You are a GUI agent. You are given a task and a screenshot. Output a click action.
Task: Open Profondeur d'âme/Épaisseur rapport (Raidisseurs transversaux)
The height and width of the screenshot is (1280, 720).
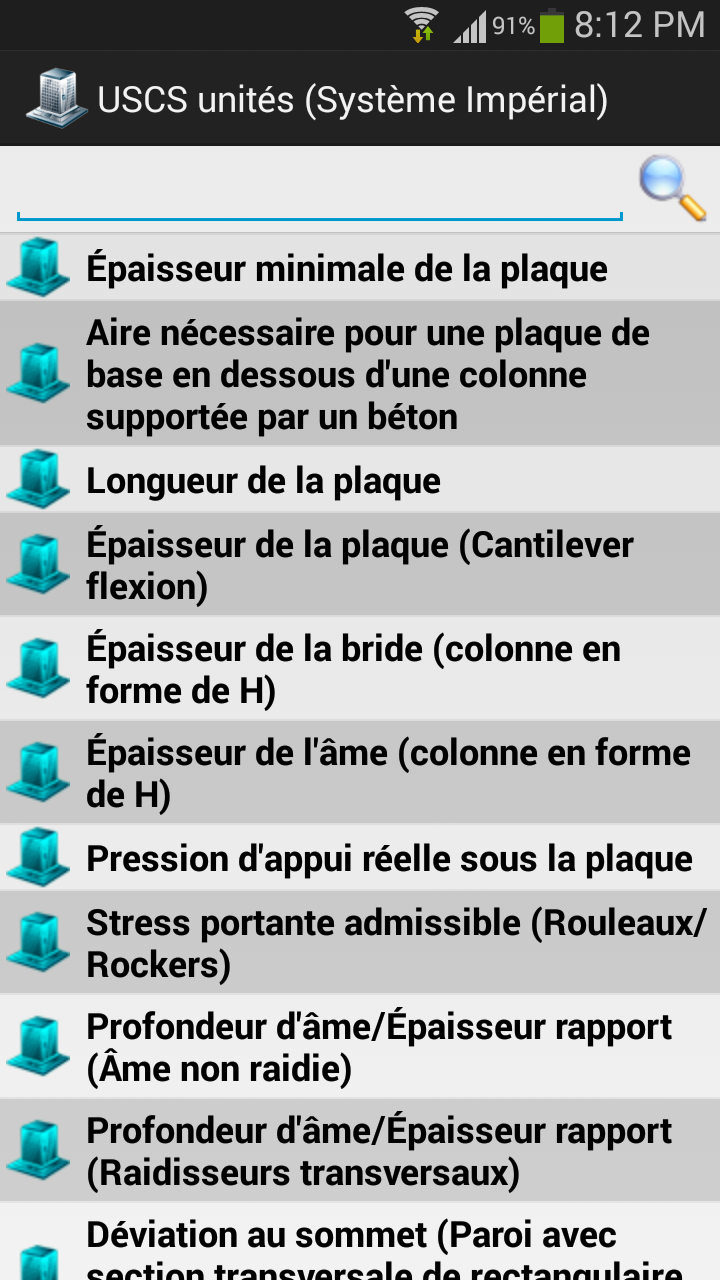coord(360,1151)
